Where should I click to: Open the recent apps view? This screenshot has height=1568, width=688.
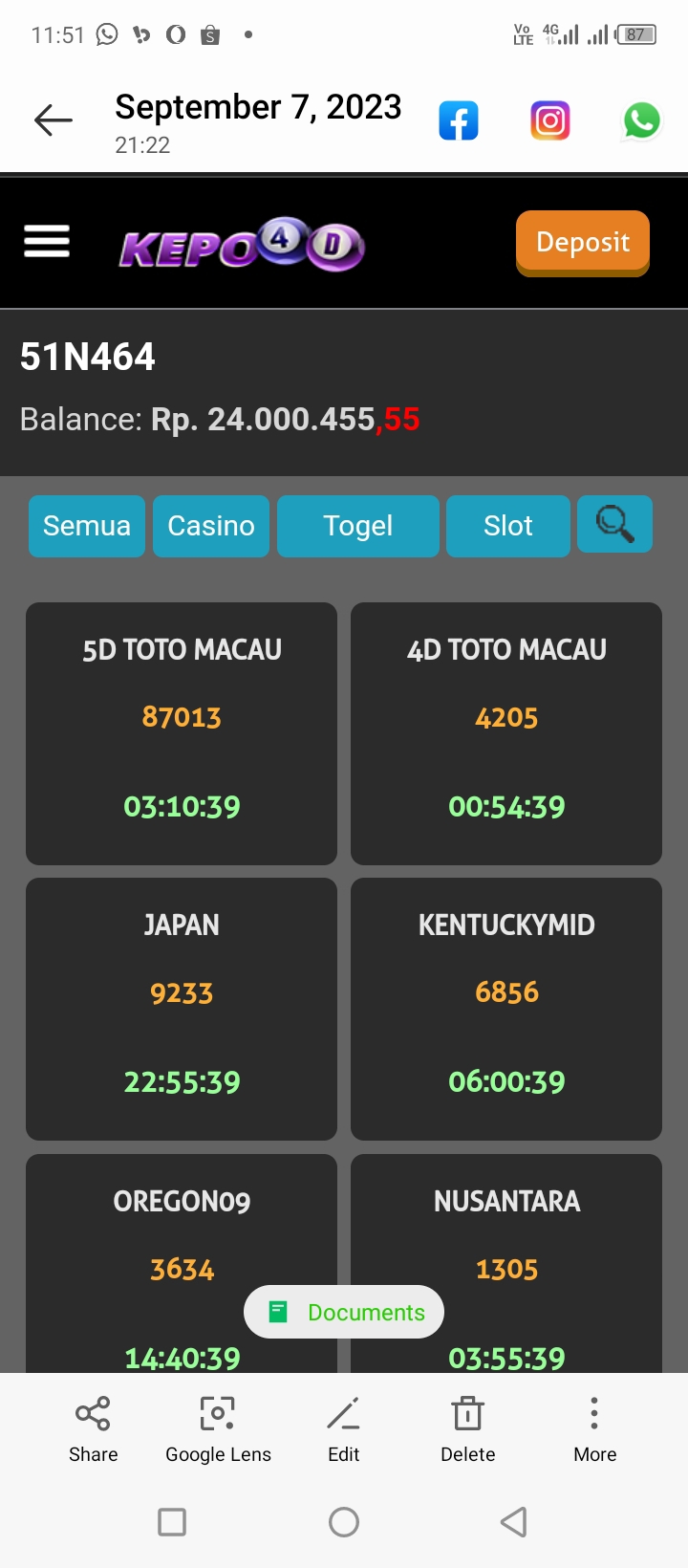click(x=172, y=1521)
